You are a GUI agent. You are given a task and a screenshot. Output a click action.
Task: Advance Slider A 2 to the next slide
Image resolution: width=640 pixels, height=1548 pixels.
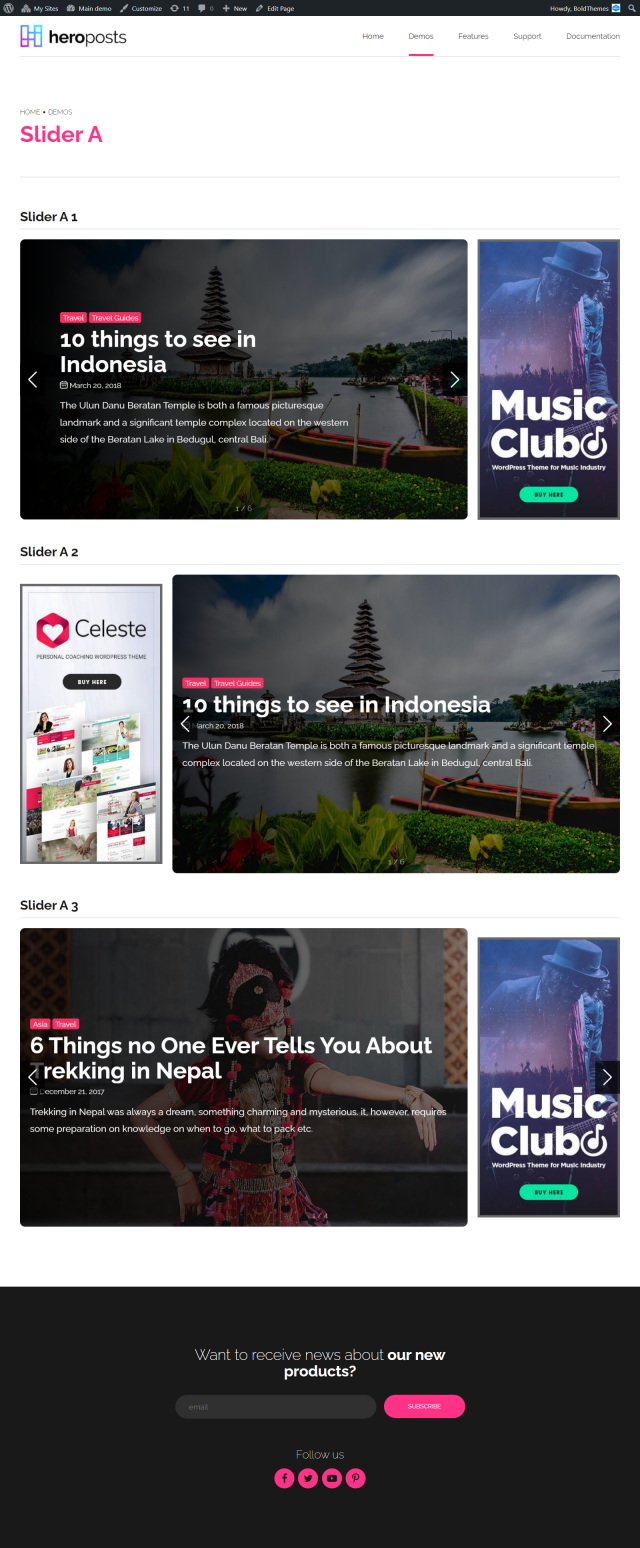(x=606, y=723)
